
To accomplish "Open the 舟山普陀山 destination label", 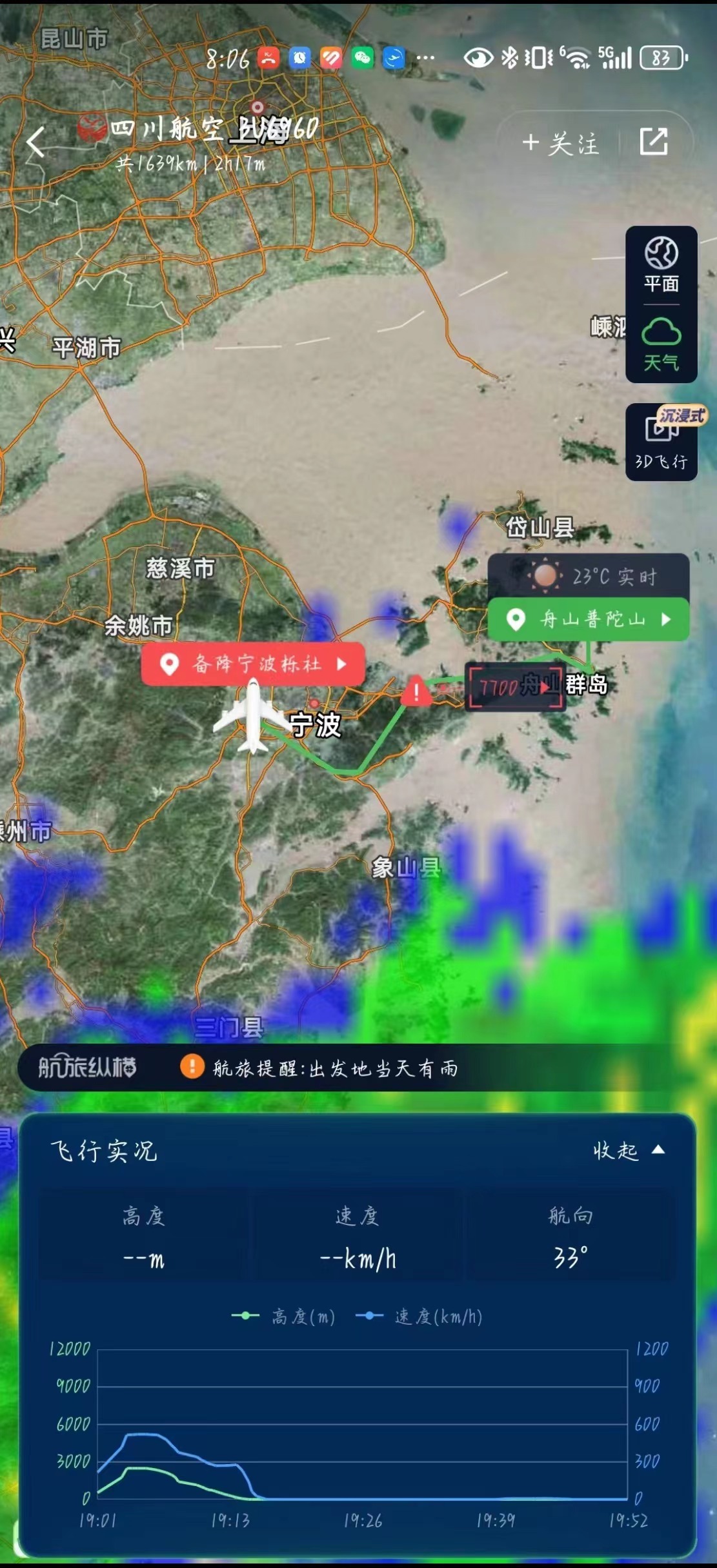I will tap(589, 619).
